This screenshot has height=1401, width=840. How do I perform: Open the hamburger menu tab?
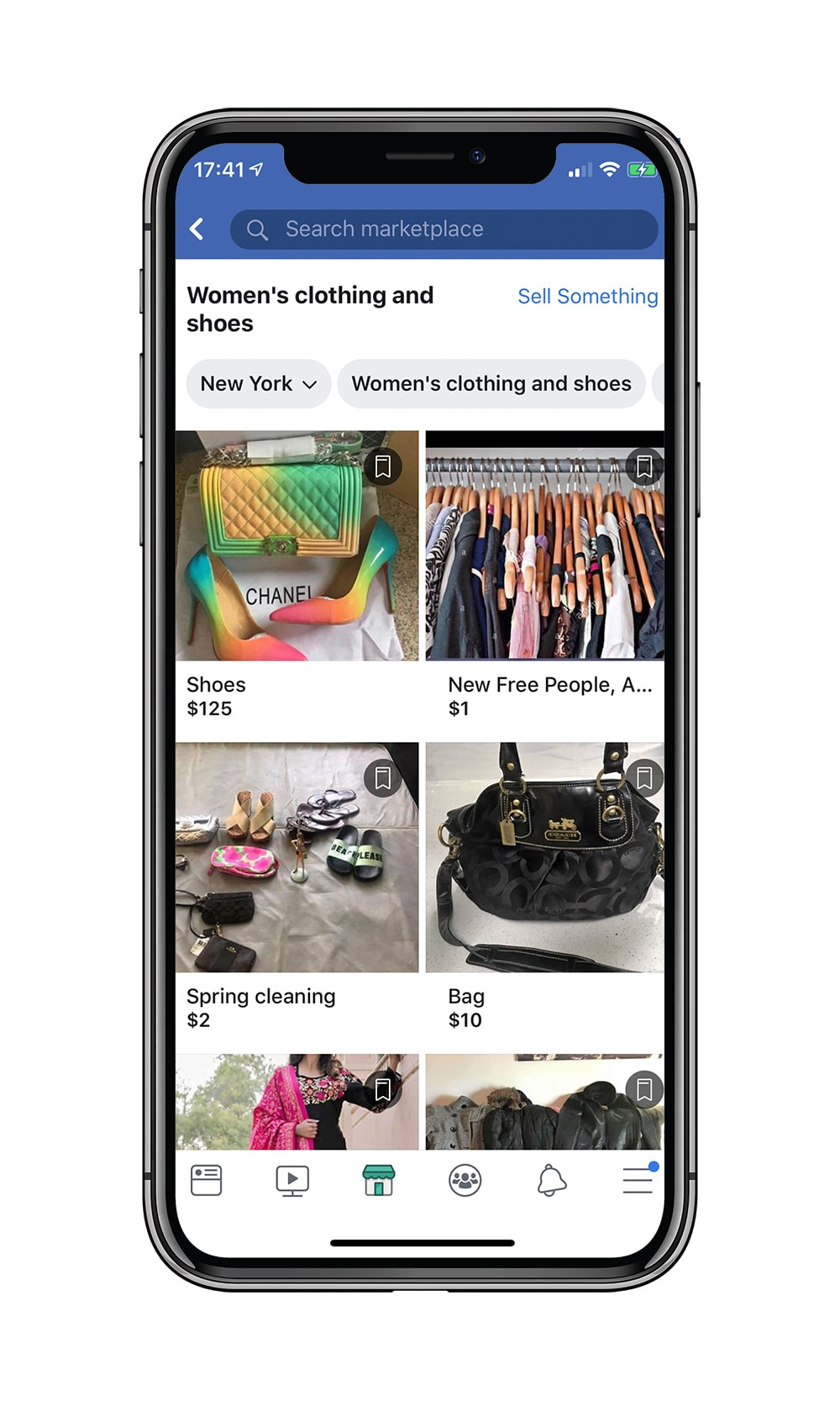pyautogui.click(x=638, y=1181)
